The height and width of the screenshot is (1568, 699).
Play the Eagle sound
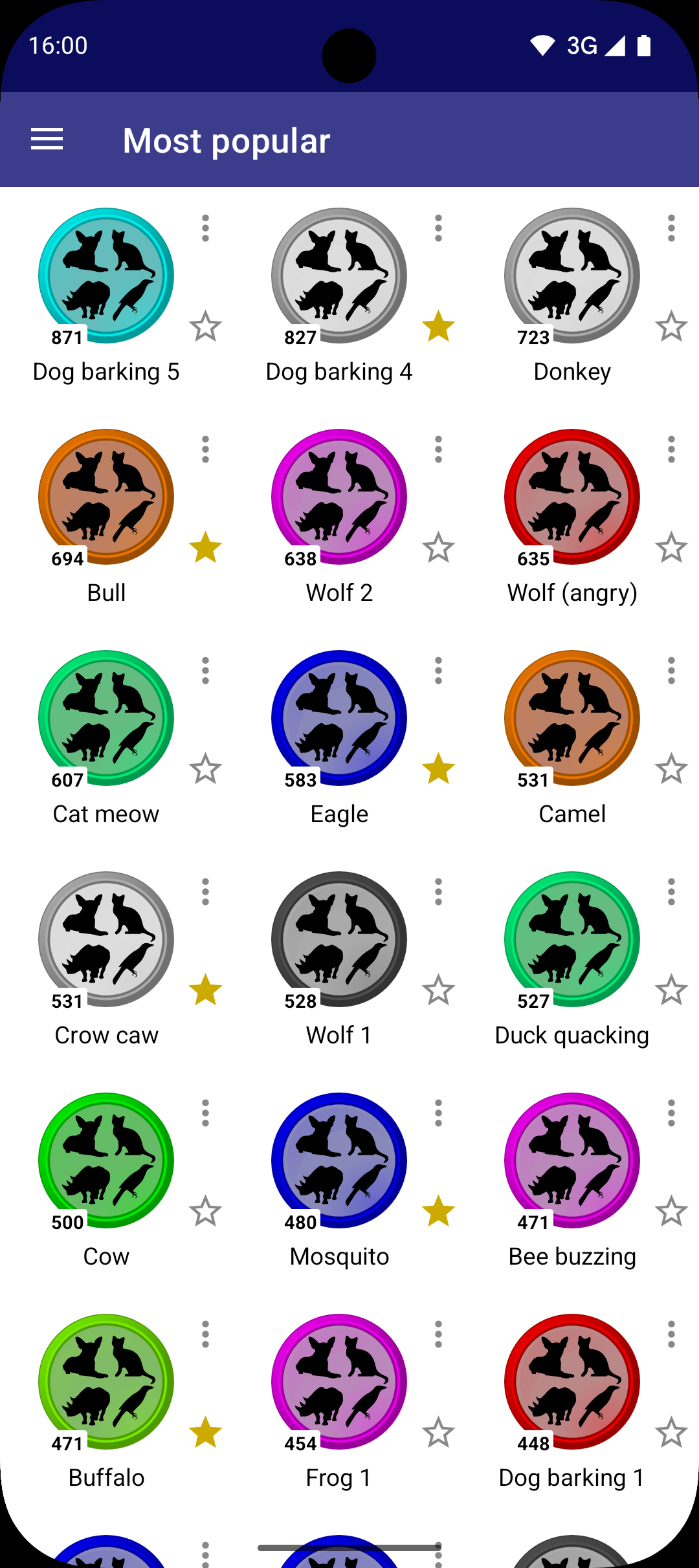339,718
